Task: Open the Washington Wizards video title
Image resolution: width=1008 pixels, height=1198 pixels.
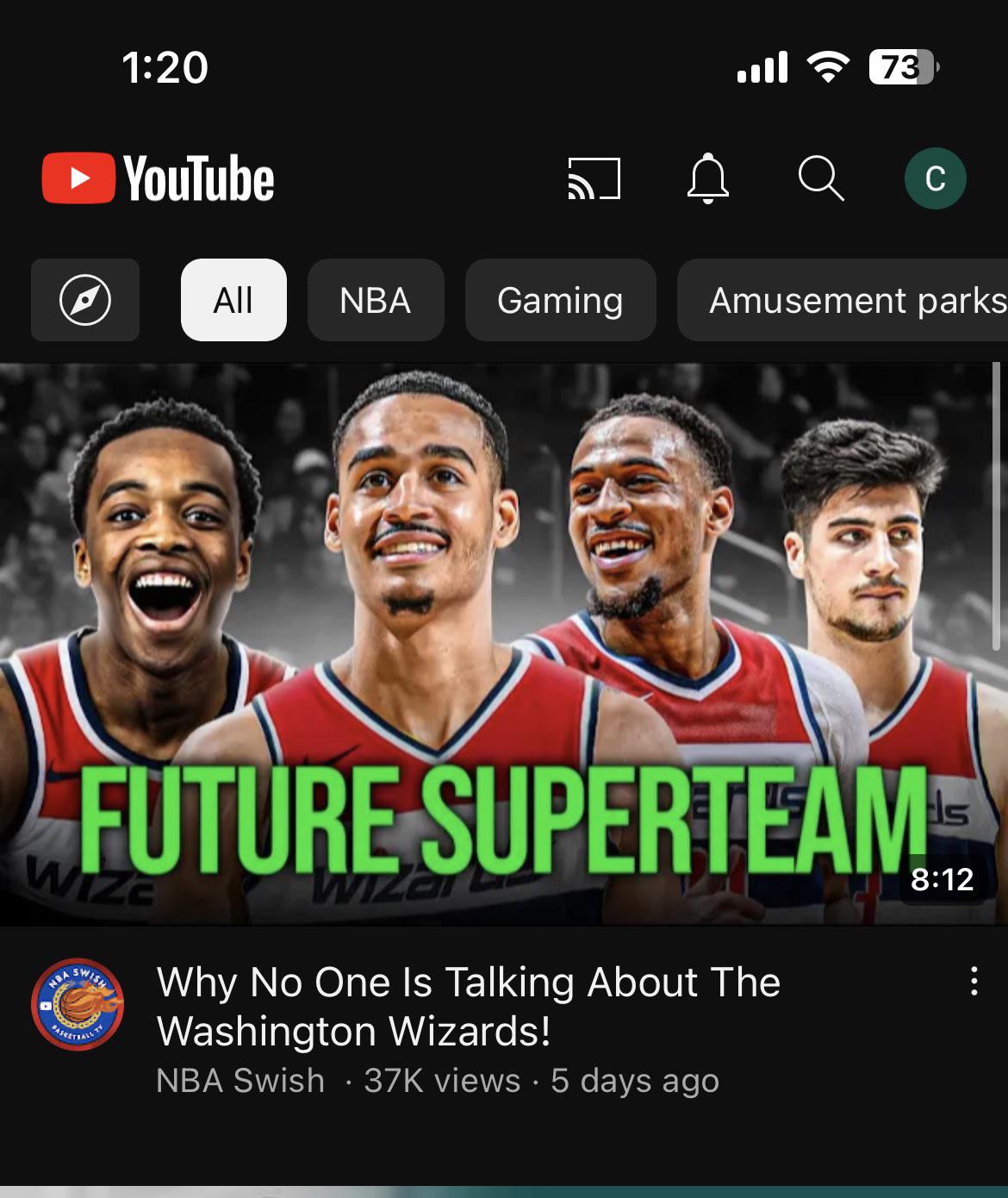Action: coord(469,1006)
